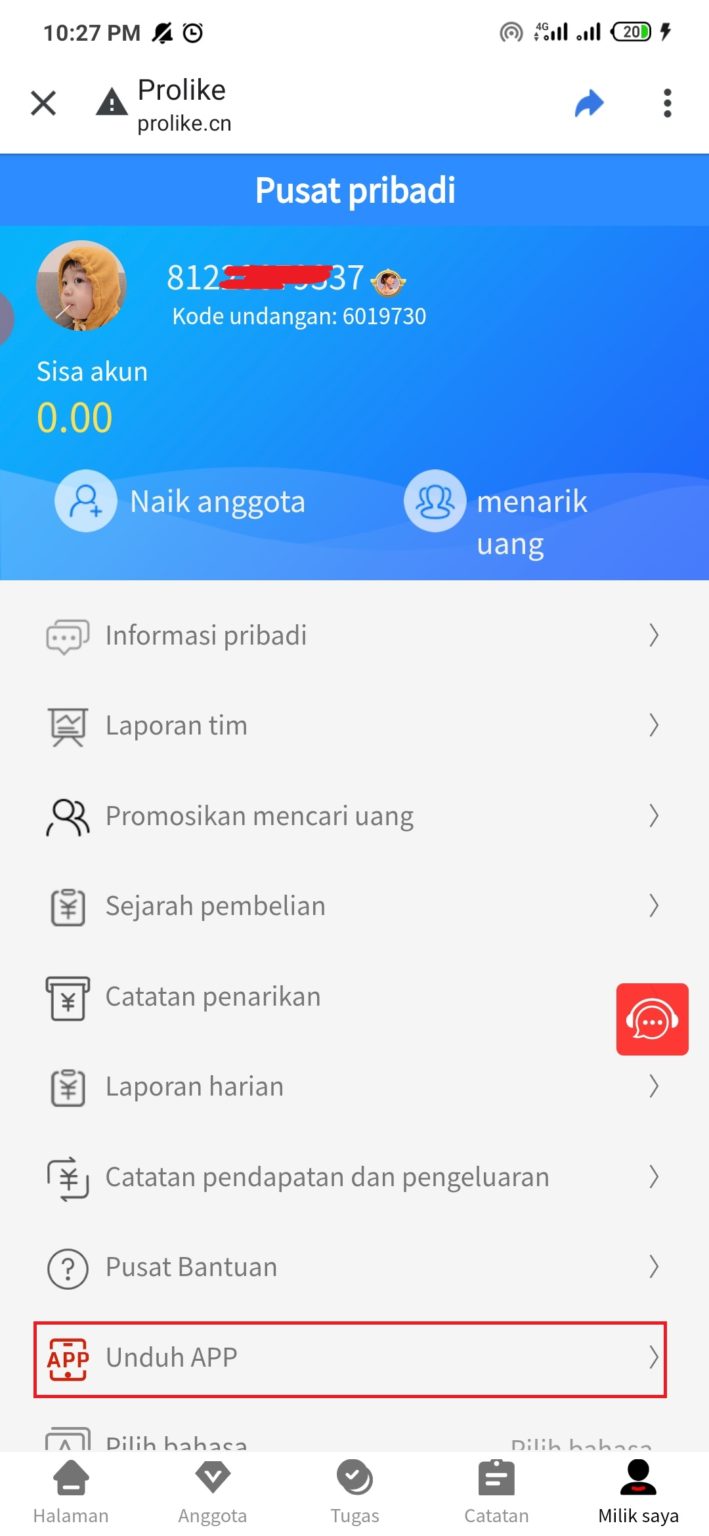The image size is (709, 1536).
Task: Open Pusat Bantuan help center
Action: (x=354, y=1267)
